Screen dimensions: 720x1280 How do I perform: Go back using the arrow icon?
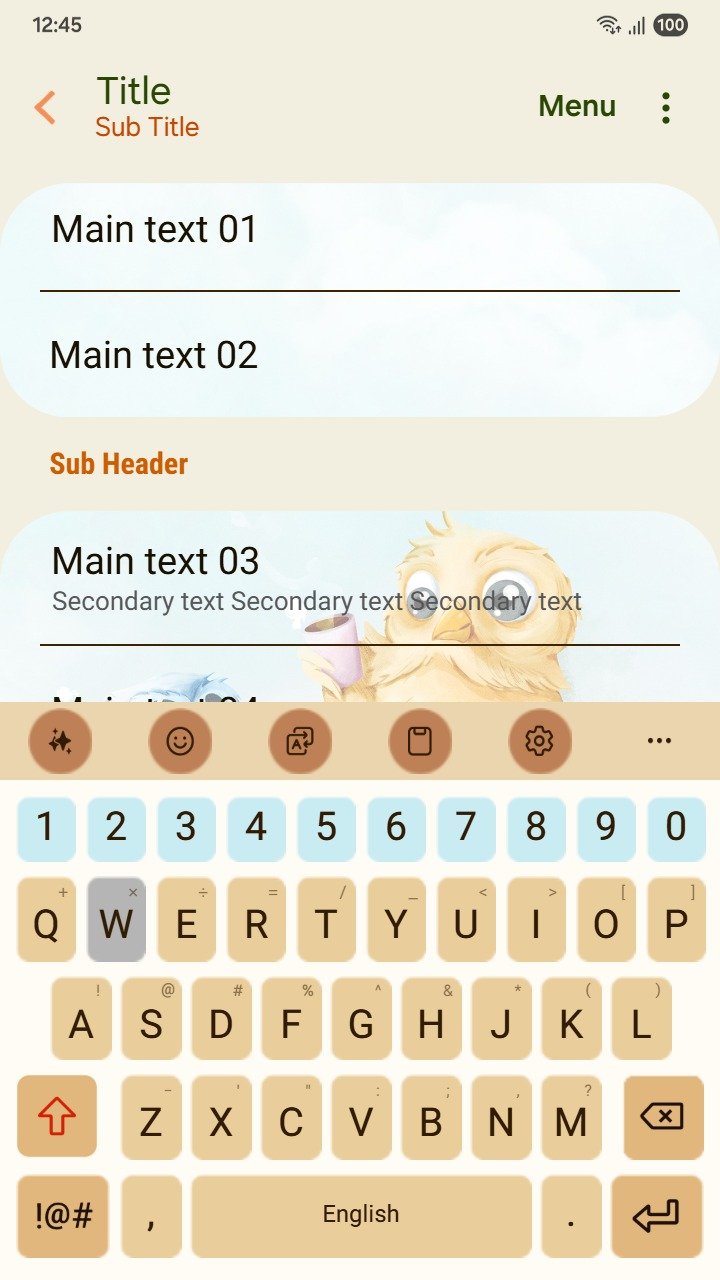(45, 107)
